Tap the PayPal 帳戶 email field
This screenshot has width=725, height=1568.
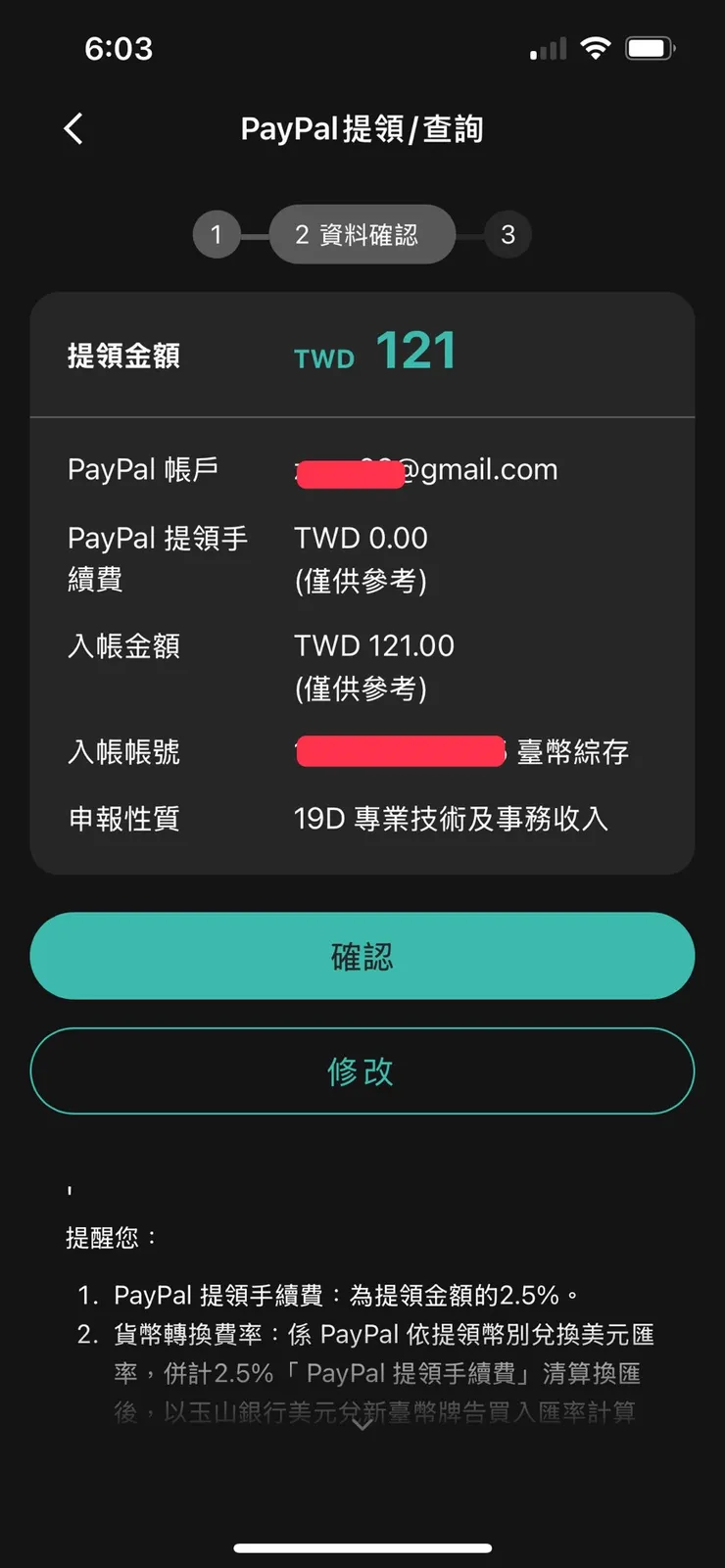pyautogui.click(x=426, y=469)
